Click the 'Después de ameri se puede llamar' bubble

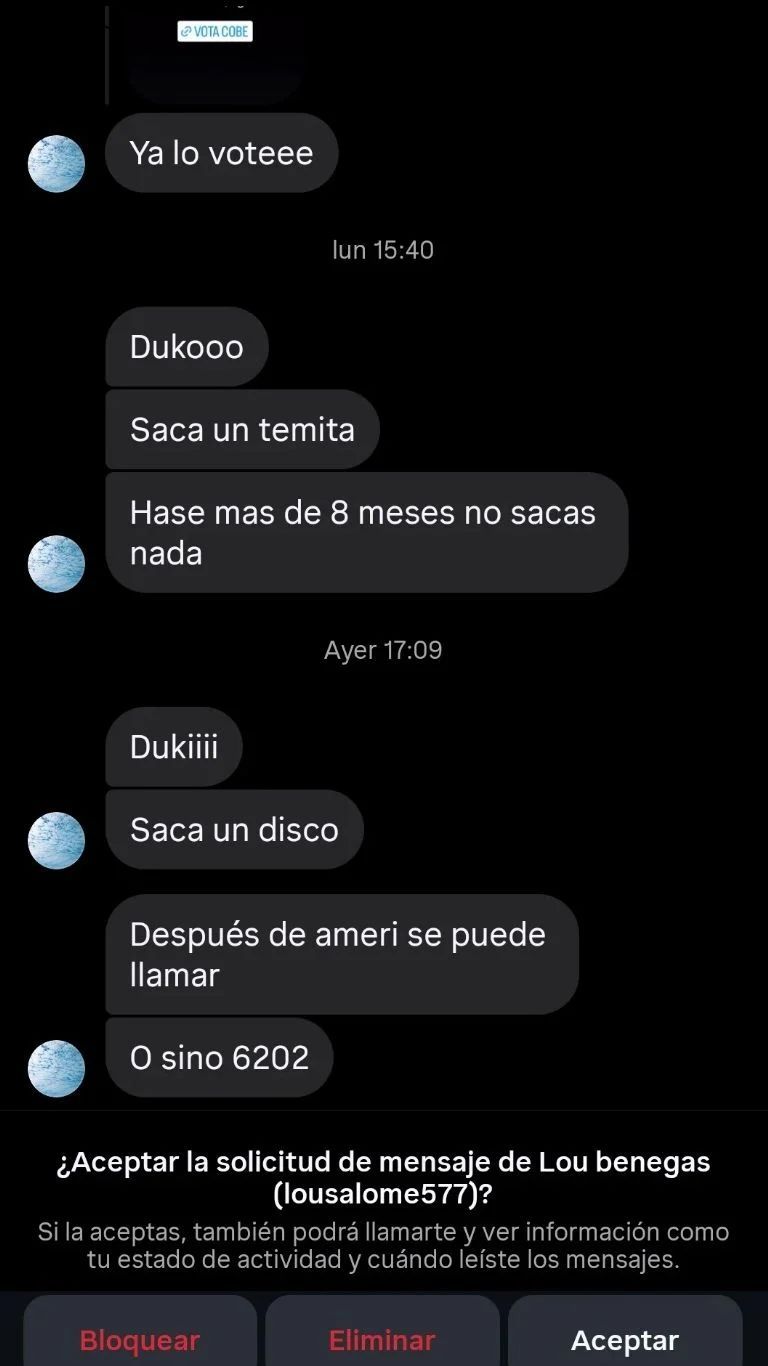click(x=341, y=952)
